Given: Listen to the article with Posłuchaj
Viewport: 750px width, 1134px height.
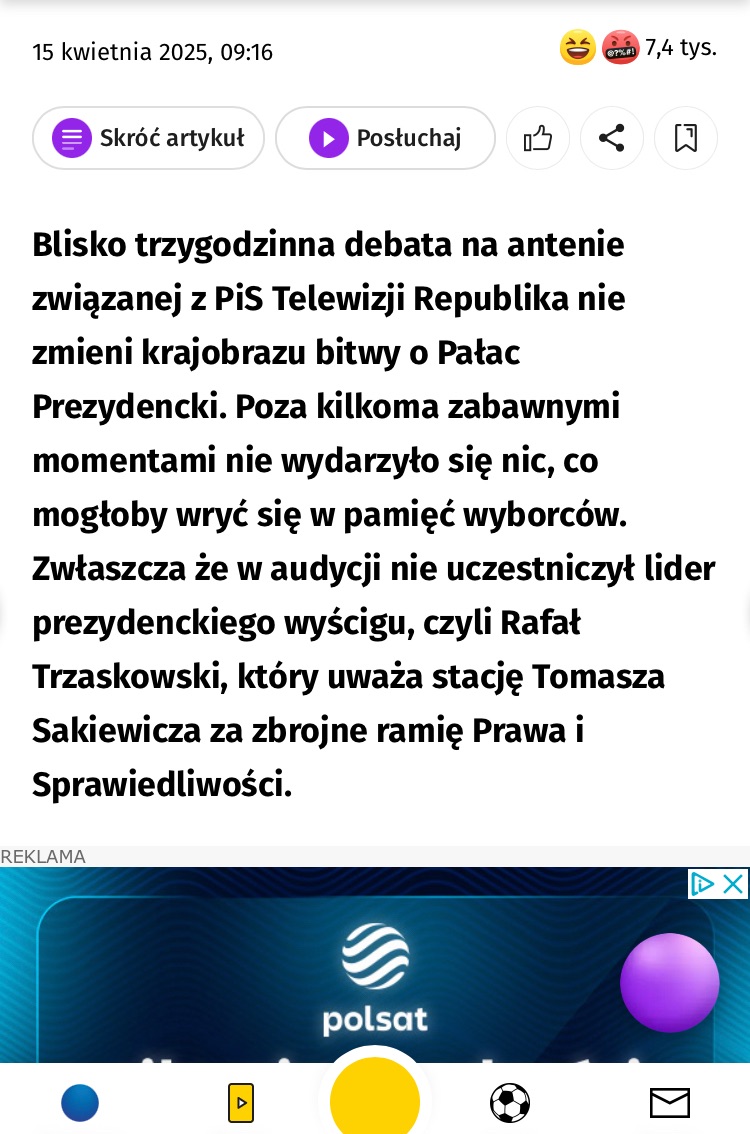Looking at the screenshot, I should (x=385, y=138).
